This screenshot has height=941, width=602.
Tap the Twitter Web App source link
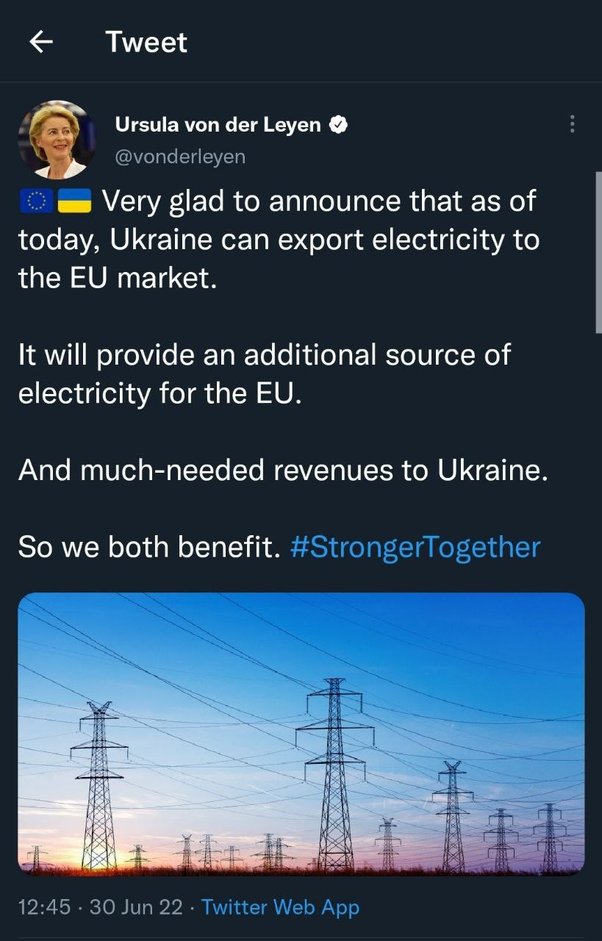(x=280, y=907)
